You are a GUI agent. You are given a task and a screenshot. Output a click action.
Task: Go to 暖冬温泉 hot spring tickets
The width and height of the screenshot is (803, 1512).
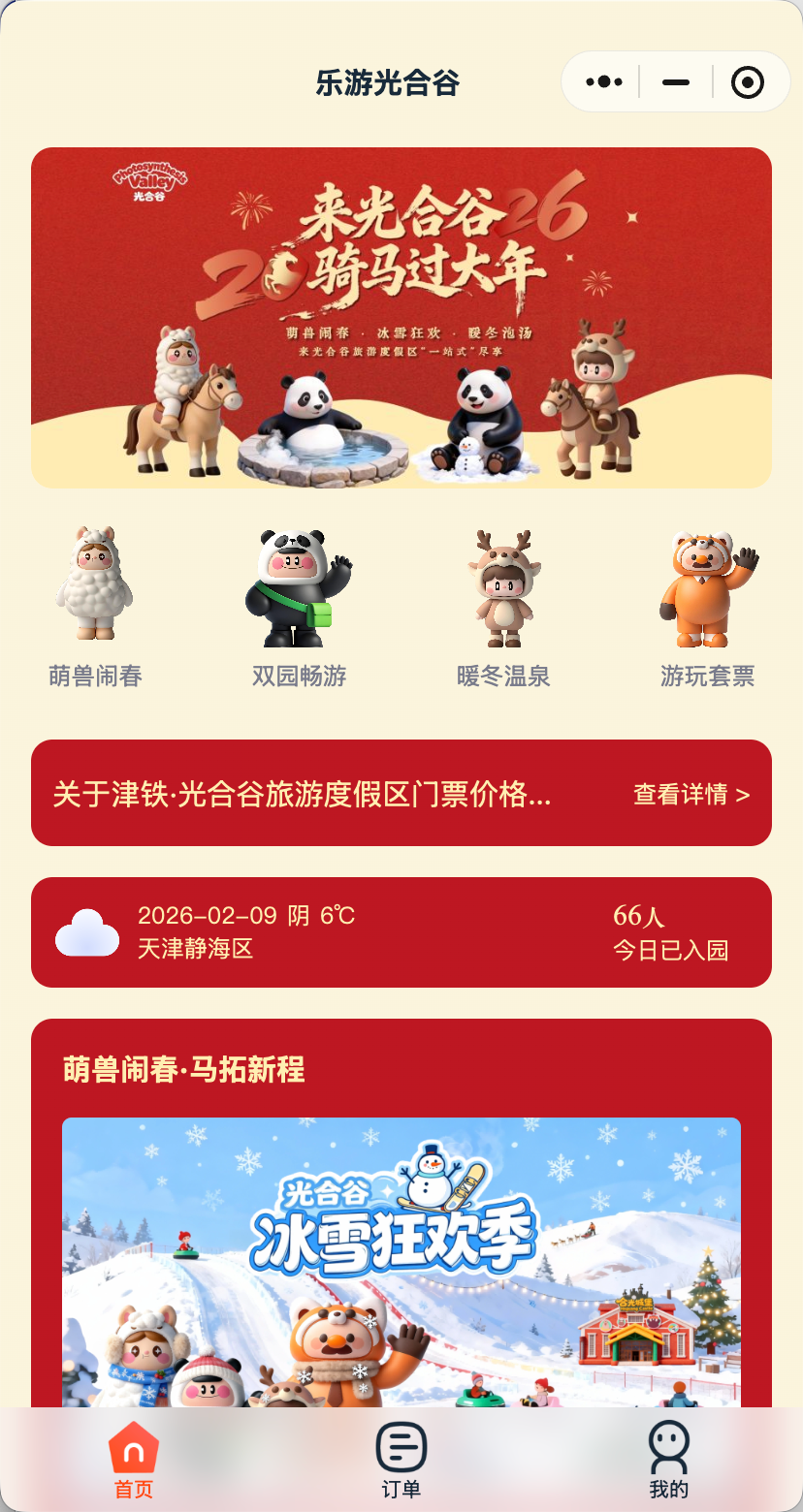click(503, 608)
